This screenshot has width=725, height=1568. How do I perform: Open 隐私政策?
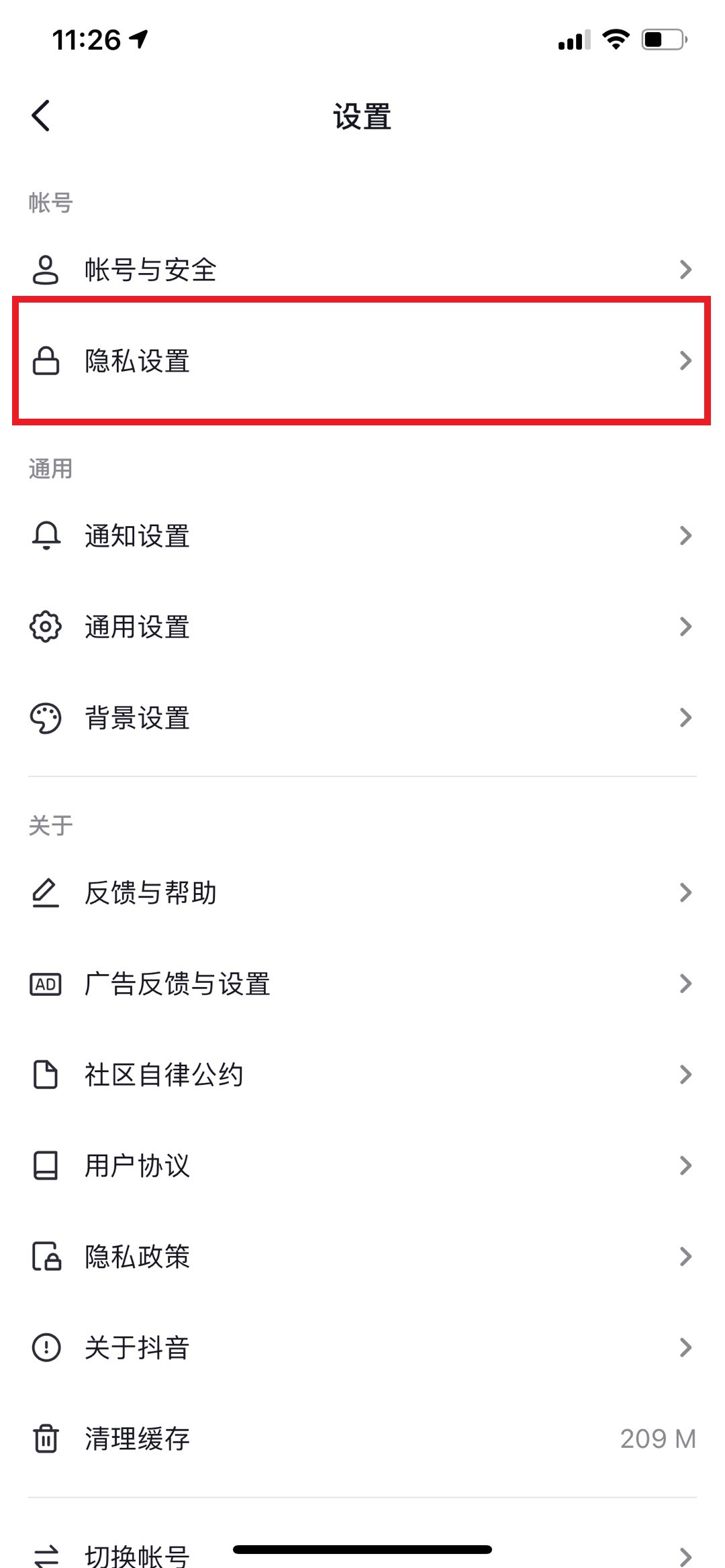pyautogui.click(x=362, y=1257)
